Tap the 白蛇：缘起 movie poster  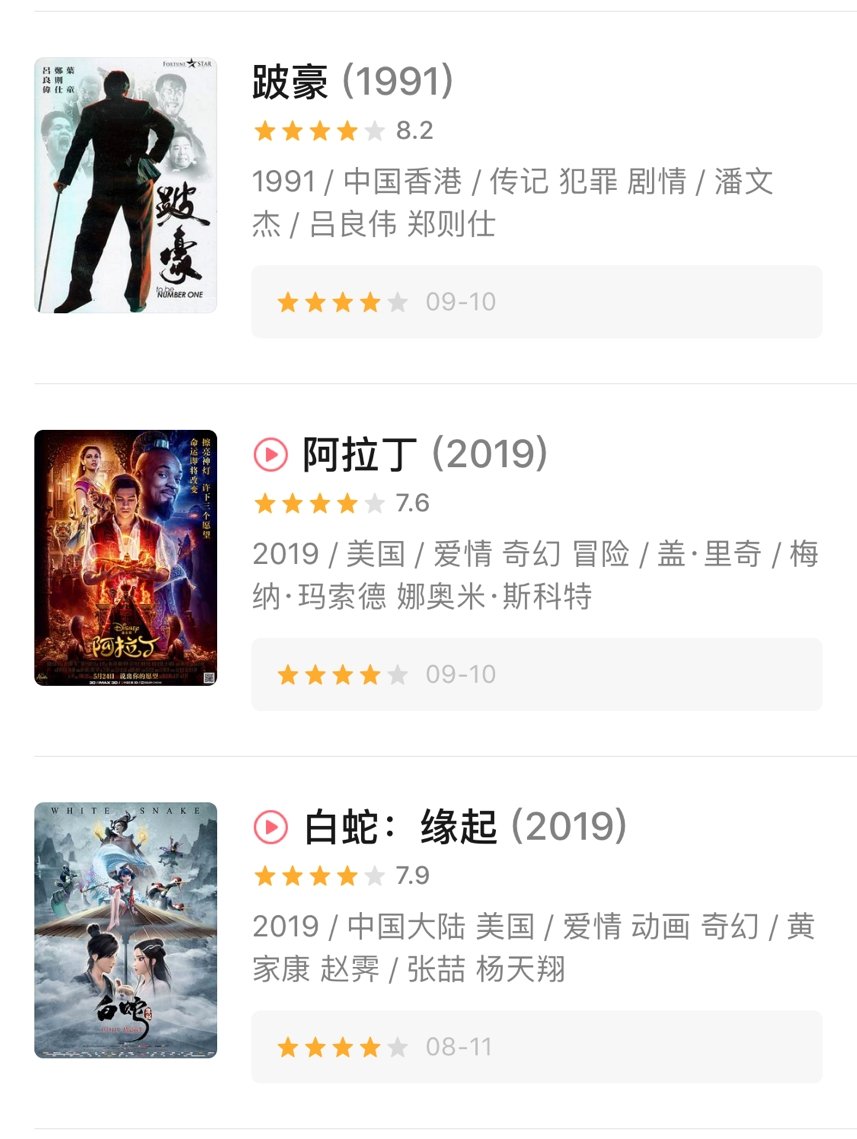coord(125,930)
